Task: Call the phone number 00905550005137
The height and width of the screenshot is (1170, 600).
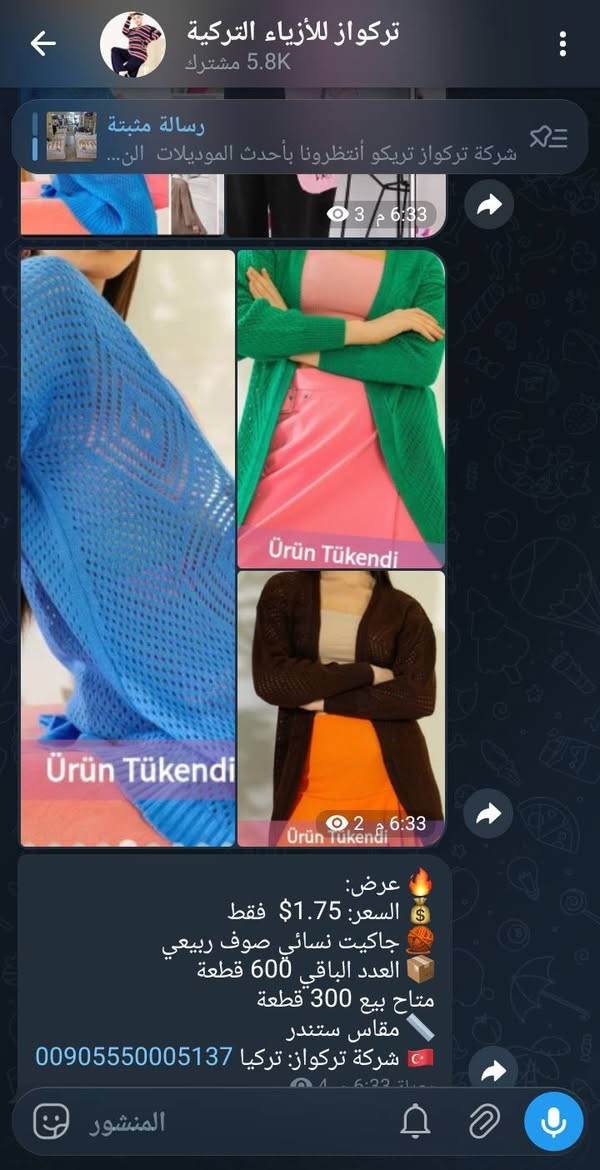Action: coord(134,1057)
